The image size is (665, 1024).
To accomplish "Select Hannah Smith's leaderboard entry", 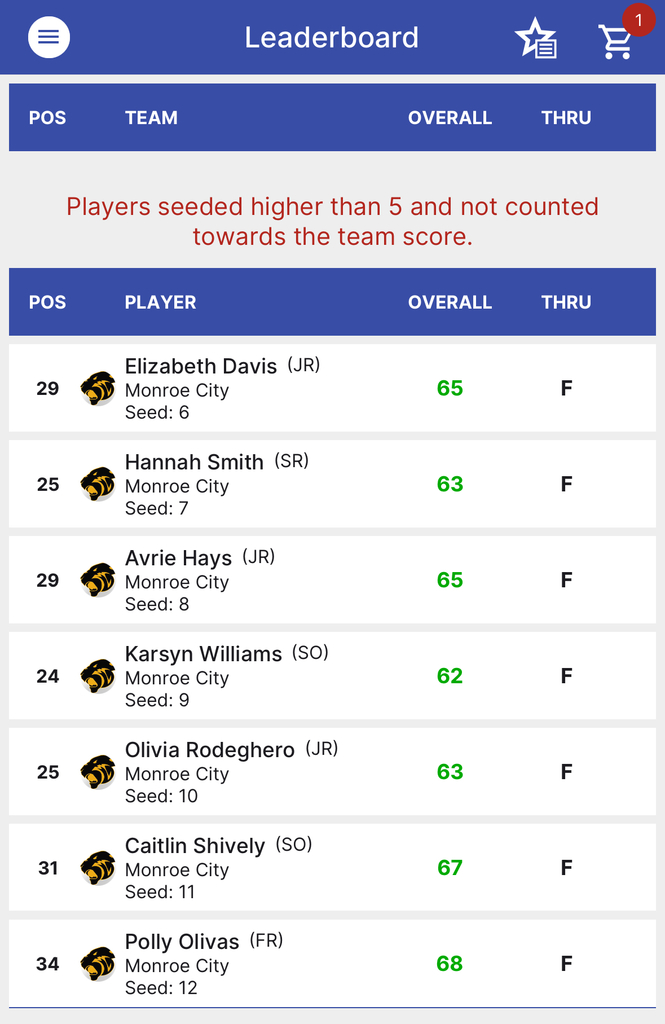I will pos(332,484).
